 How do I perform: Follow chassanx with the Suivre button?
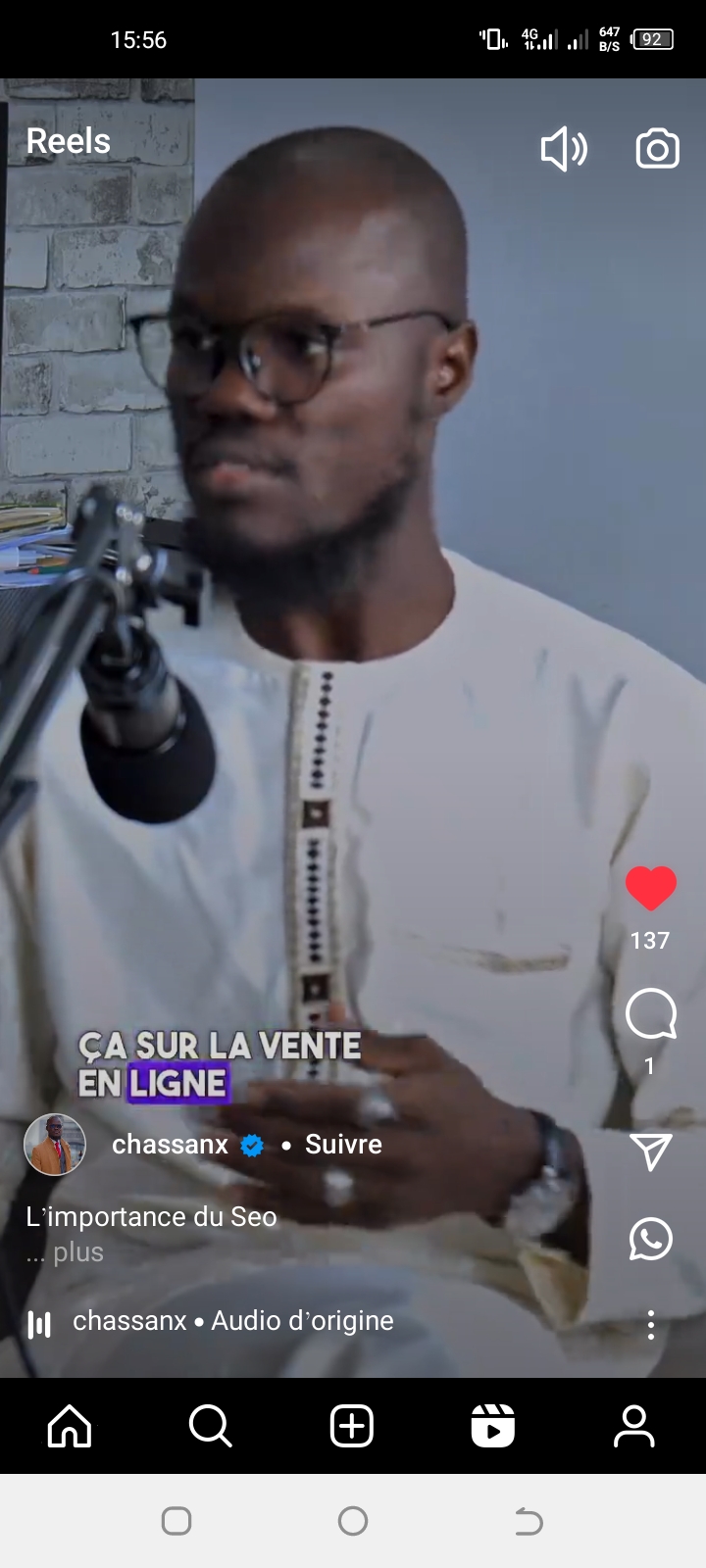click(343, 1145)
